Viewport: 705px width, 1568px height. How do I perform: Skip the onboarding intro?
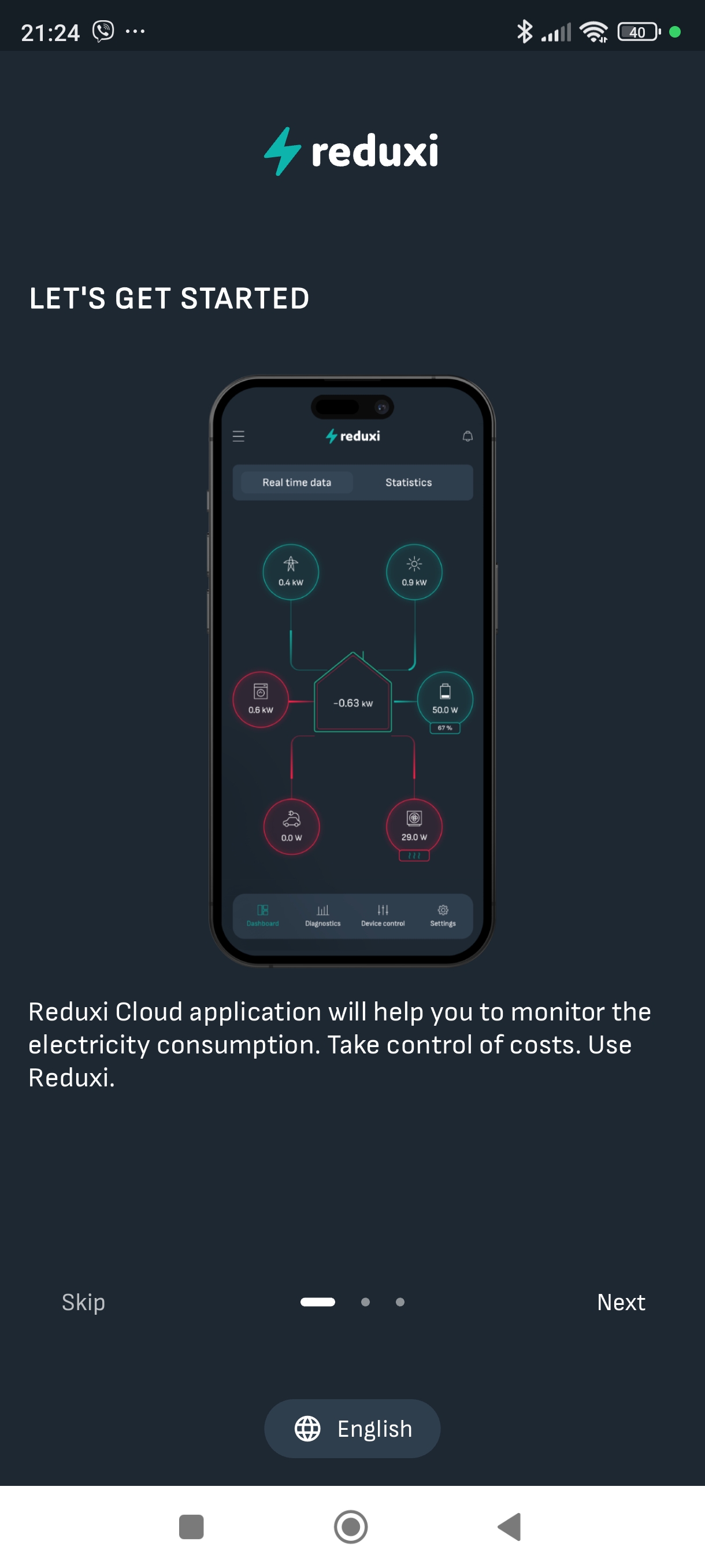tap(83, 1302)
